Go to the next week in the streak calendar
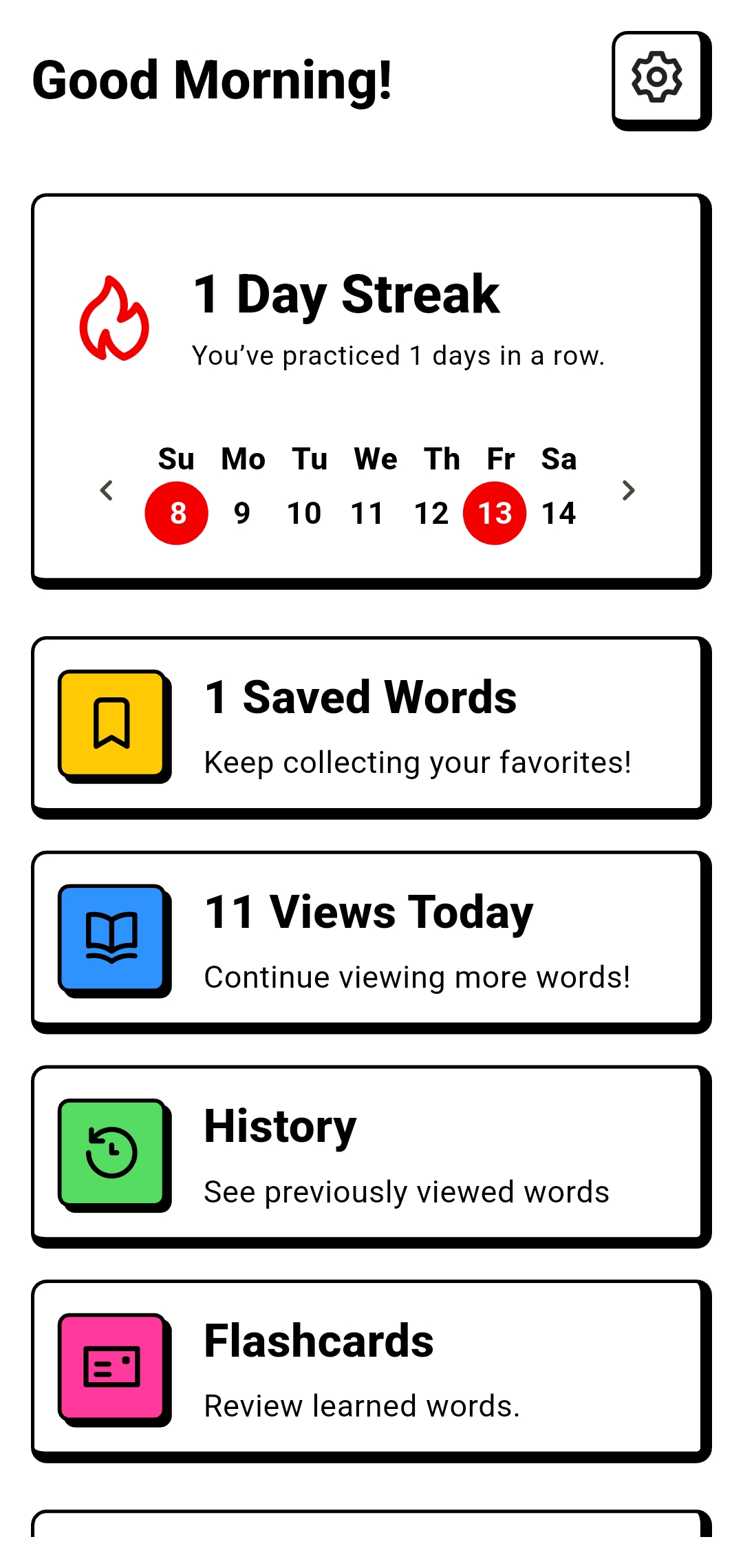Screen dimensions: 743x1568 coord(627,491)
